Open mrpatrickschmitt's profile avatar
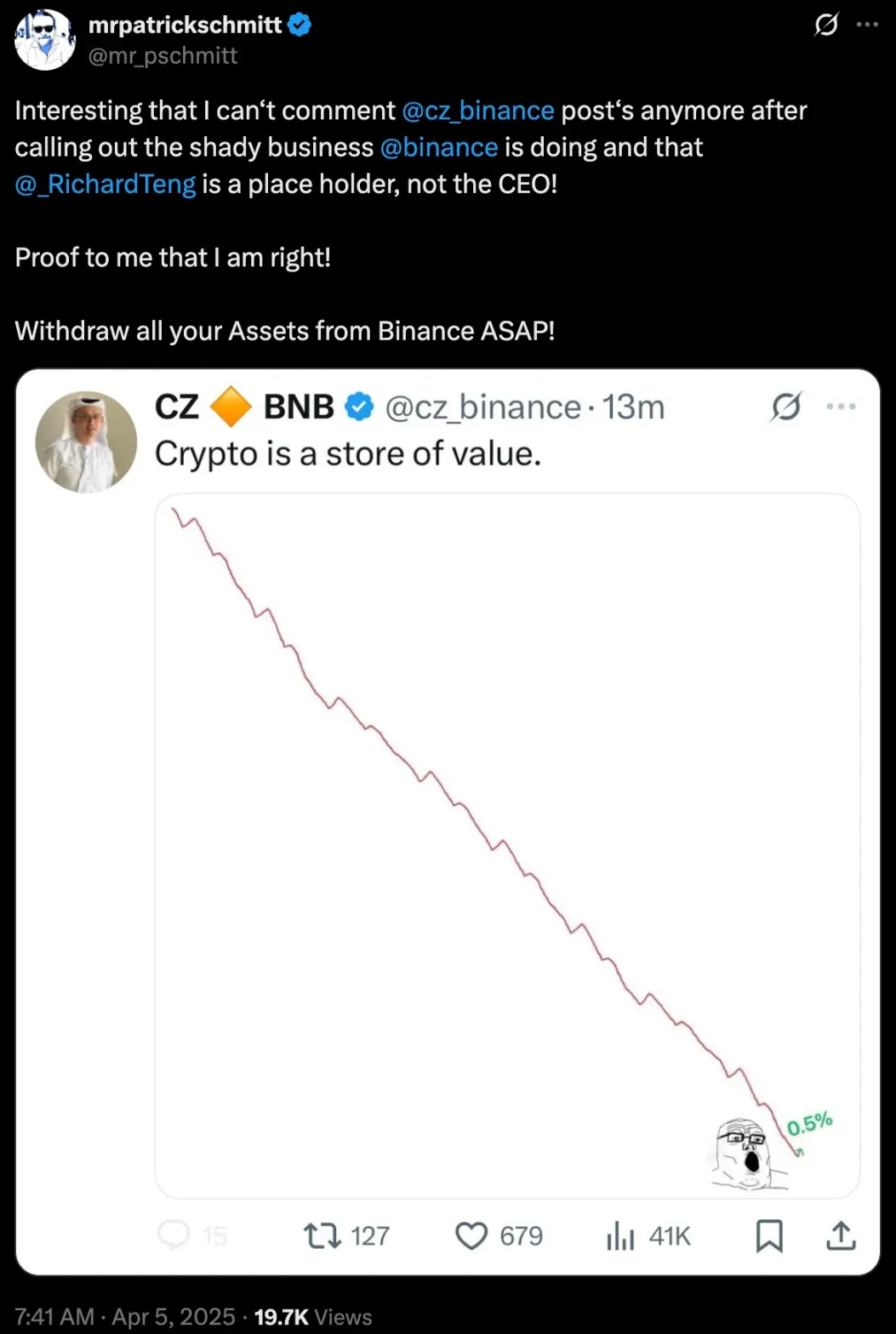This screenshot has width=896, height=1334. (46, 39)
